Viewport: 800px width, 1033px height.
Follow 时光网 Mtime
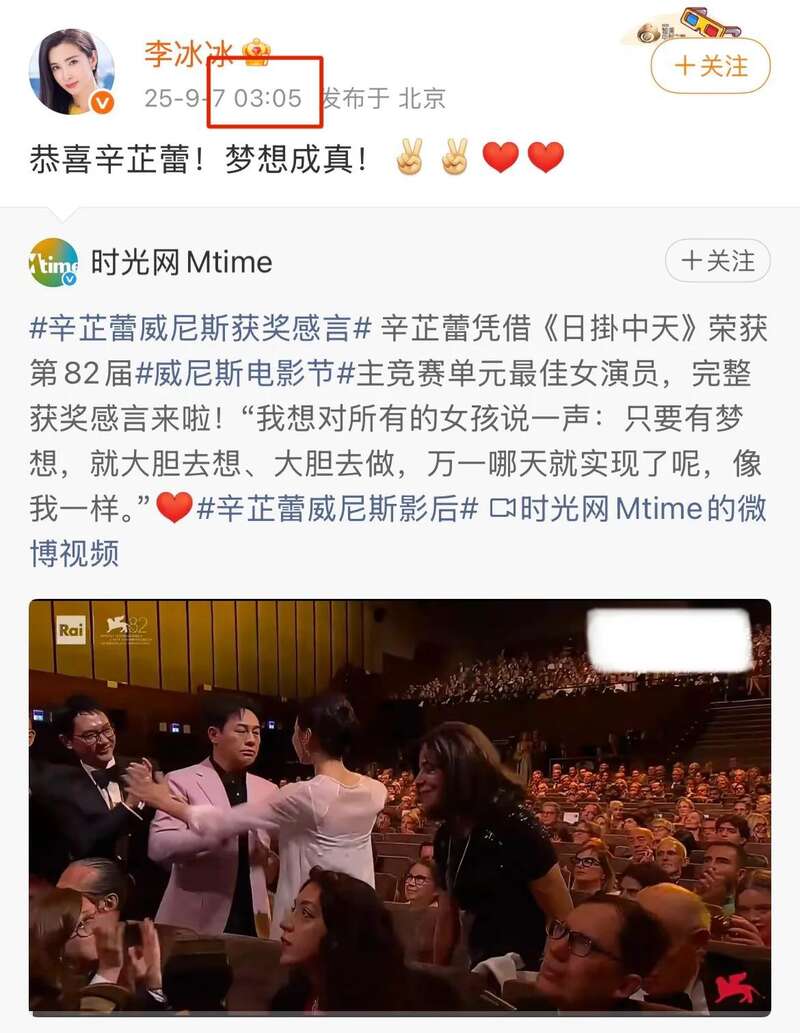point(717,261)
